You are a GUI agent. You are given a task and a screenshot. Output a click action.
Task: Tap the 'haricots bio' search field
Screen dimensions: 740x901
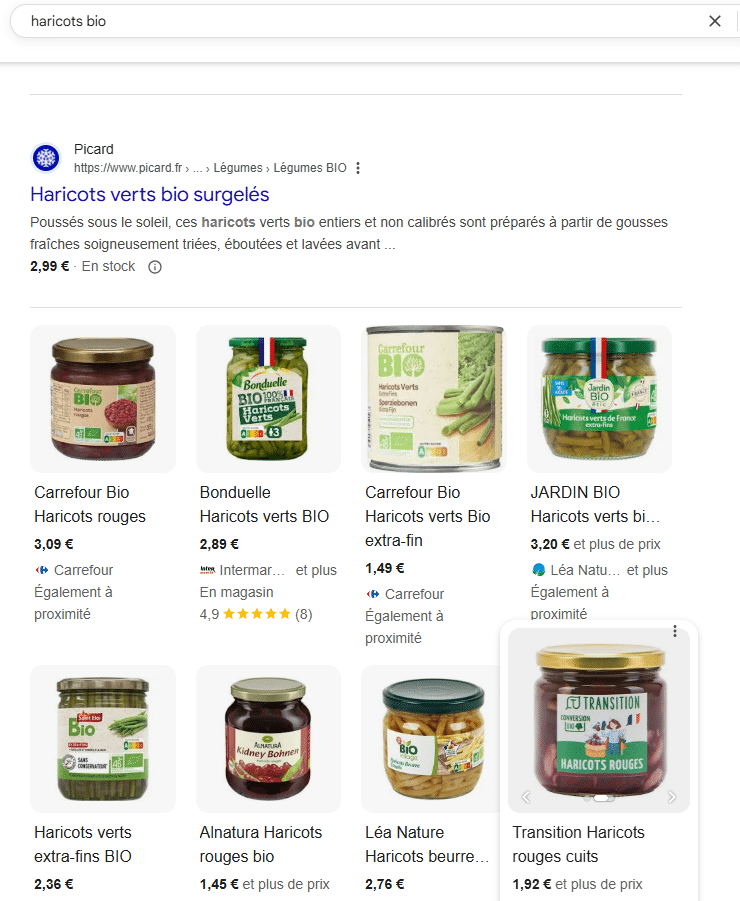pos(350,21)
